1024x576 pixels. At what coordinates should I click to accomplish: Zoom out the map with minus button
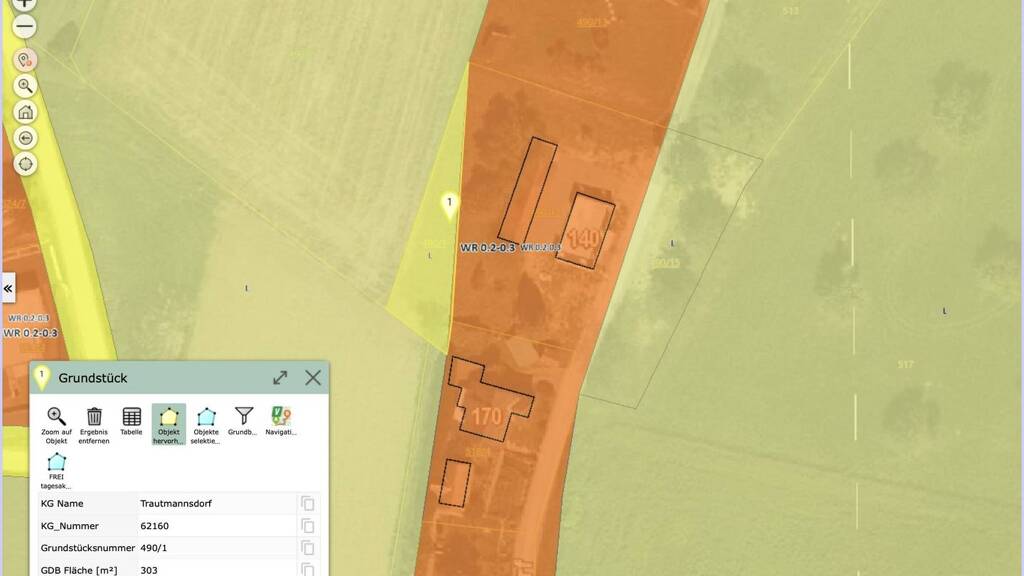click(25, 27)
